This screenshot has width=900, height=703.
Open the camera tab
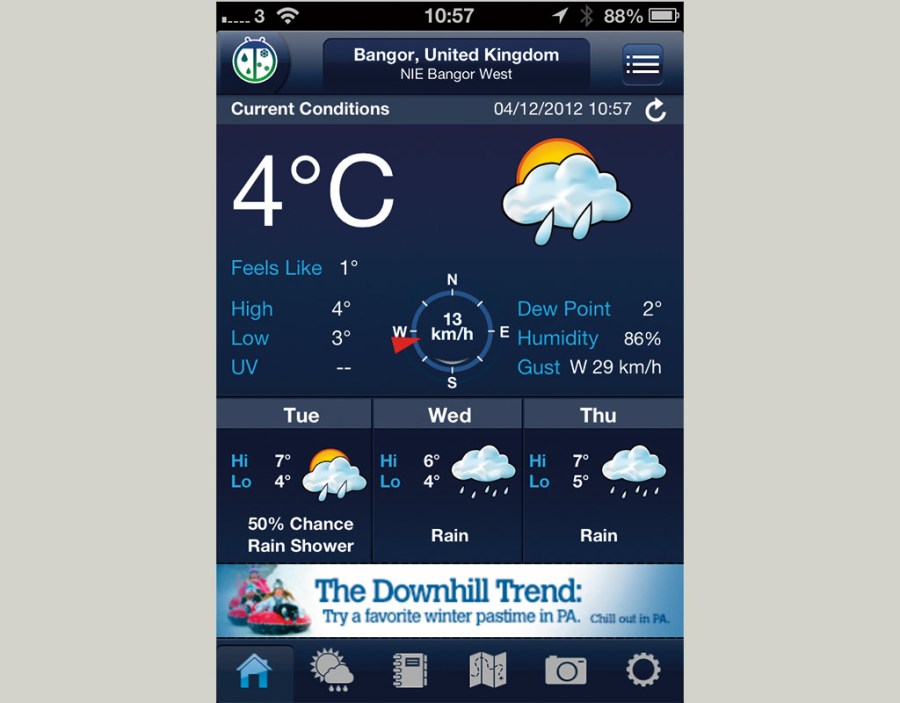pyautogui.click(x=565, y=670)
